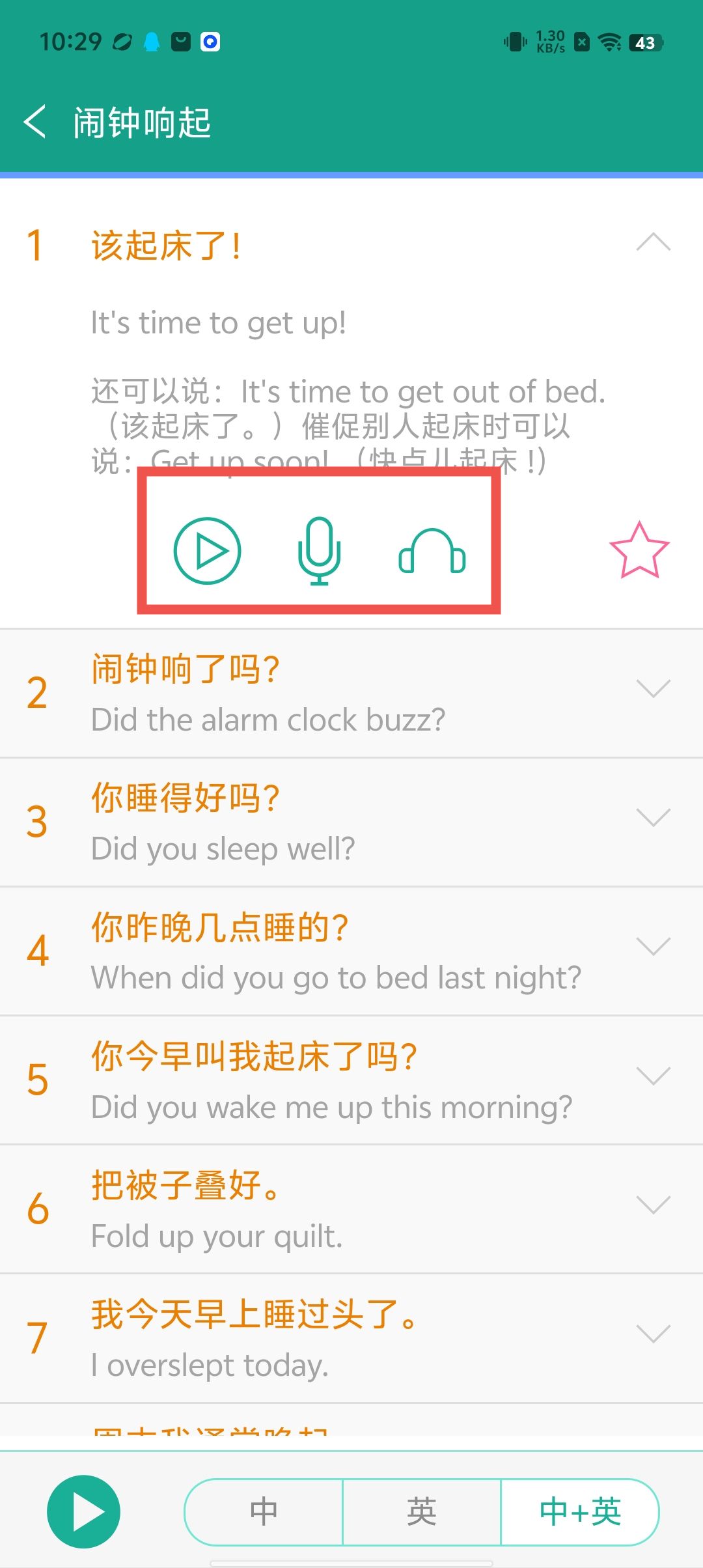
Task: Expand sentence 3 Did you sleep well?
Action: tap(653, 818)
